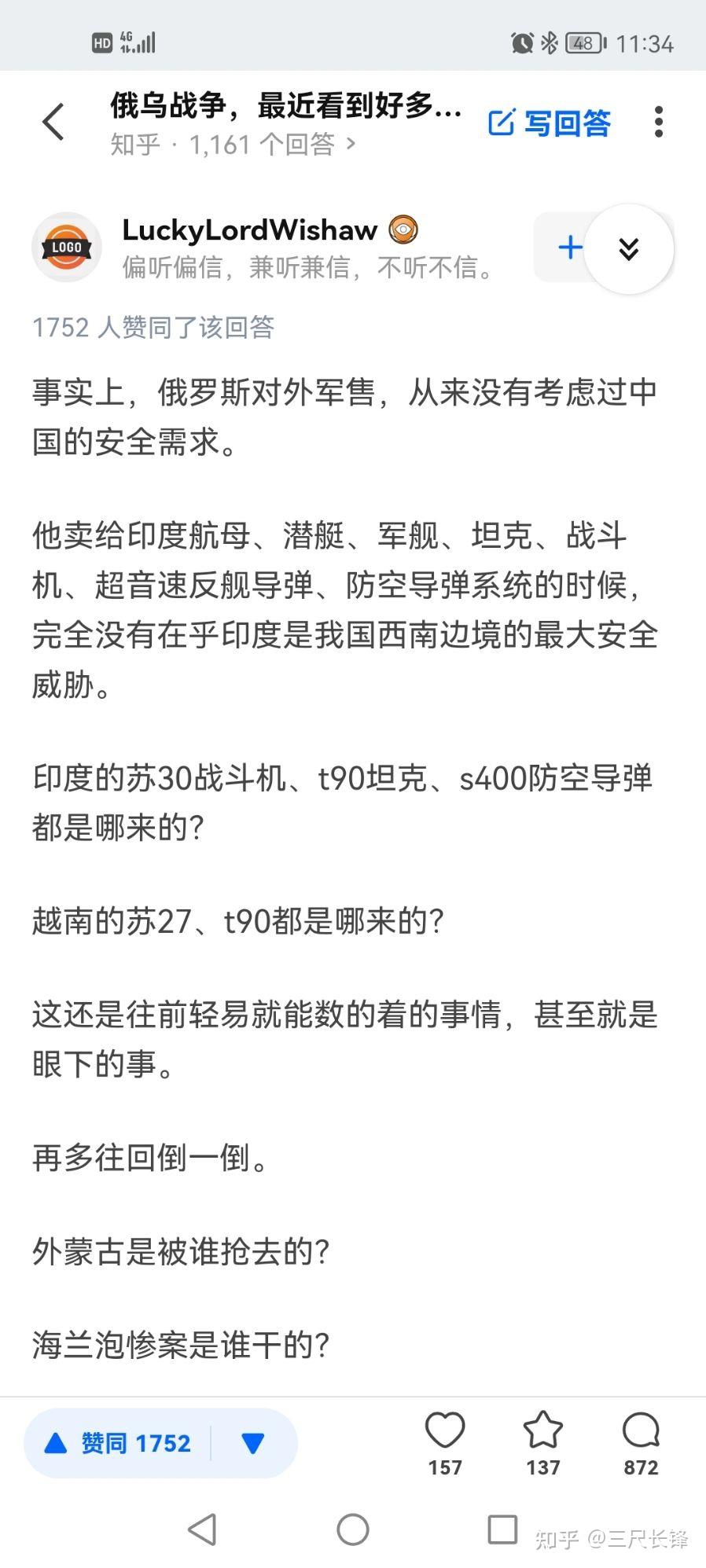
Task: Open LuckyLordWishaw's profile avatar
Action: coord(67,248)
